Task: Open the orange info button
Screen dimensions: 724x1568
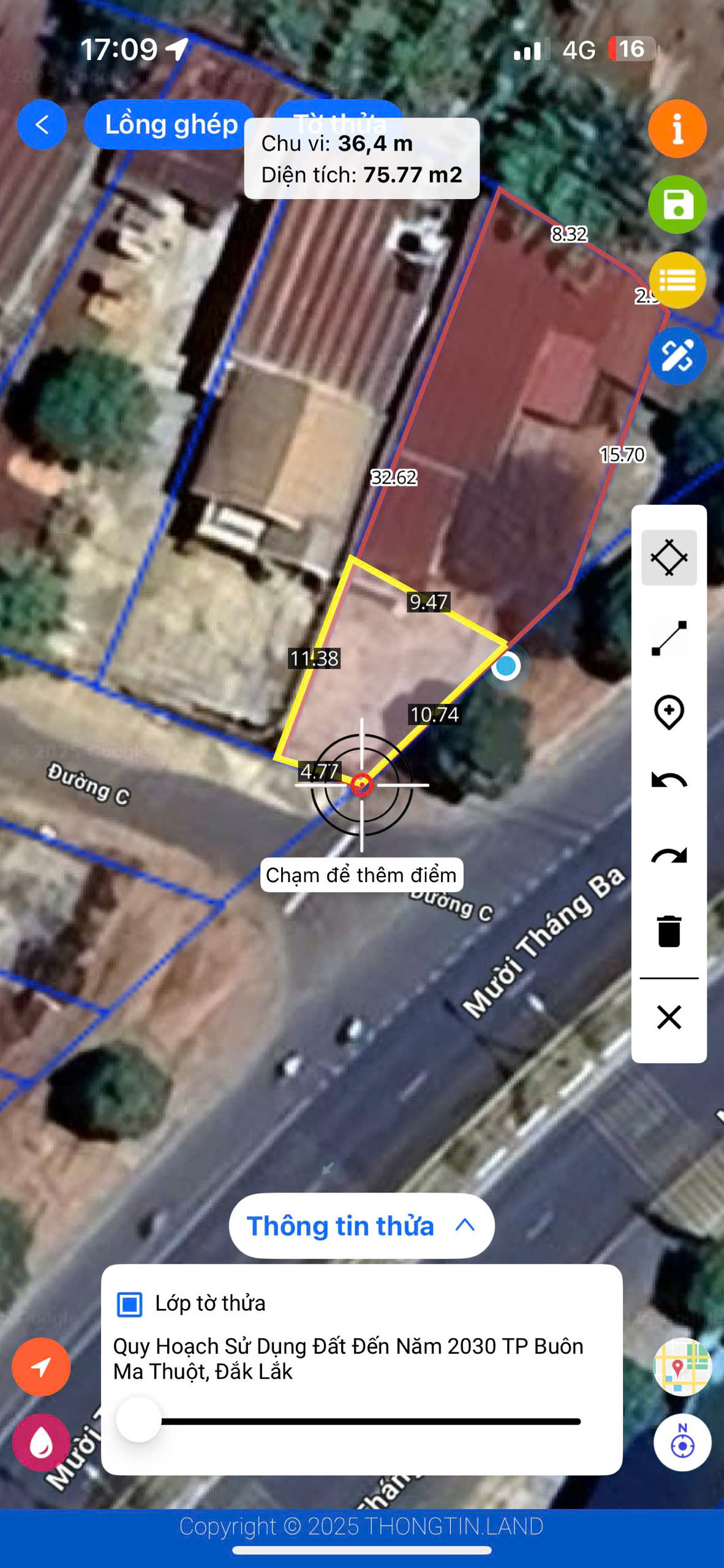Action: coord(677,129)
